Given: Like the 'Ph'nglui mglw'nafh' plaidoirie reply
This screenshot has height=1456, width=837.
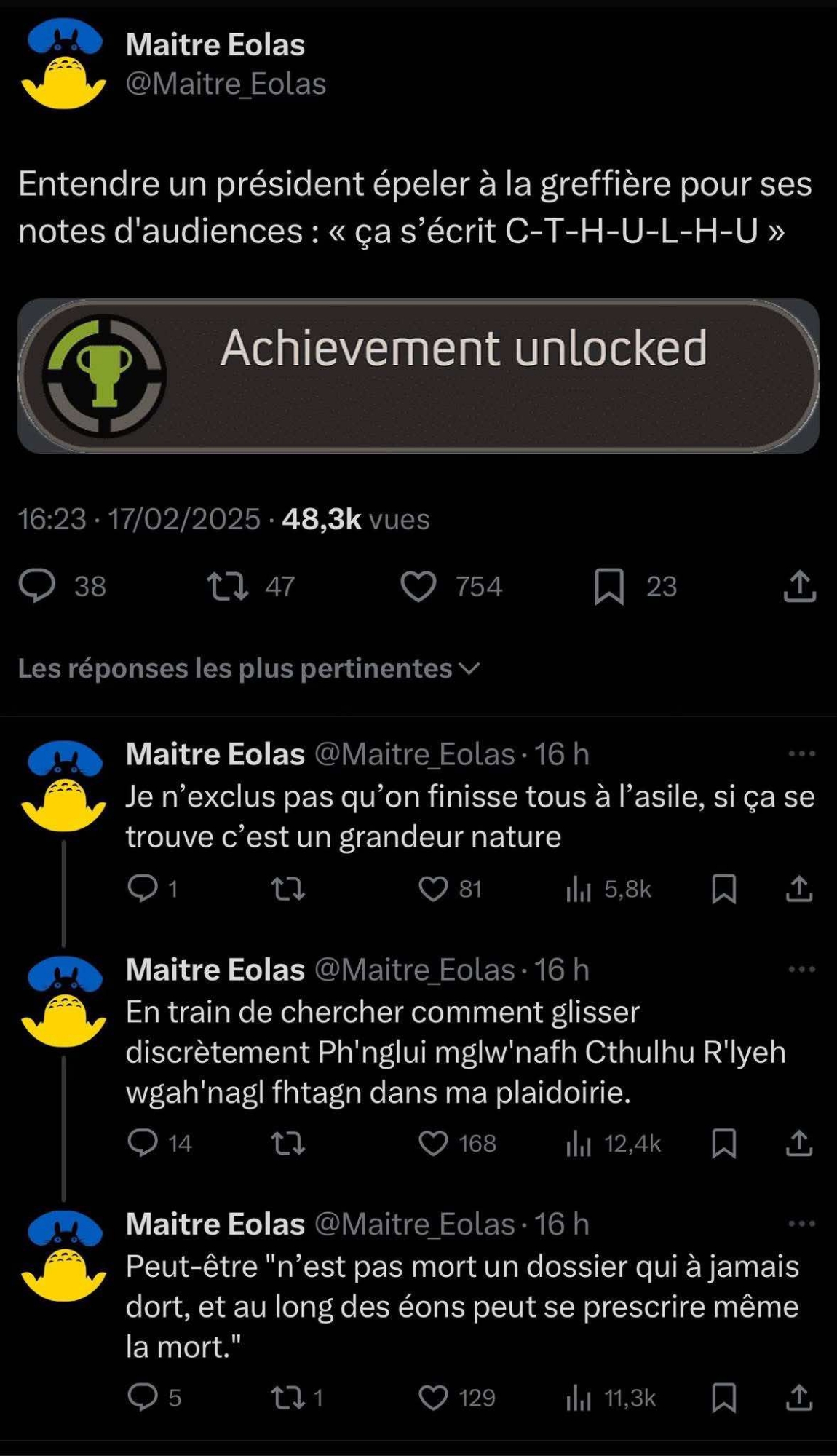Looking at the screenshot, I should tap(433, 1143).
